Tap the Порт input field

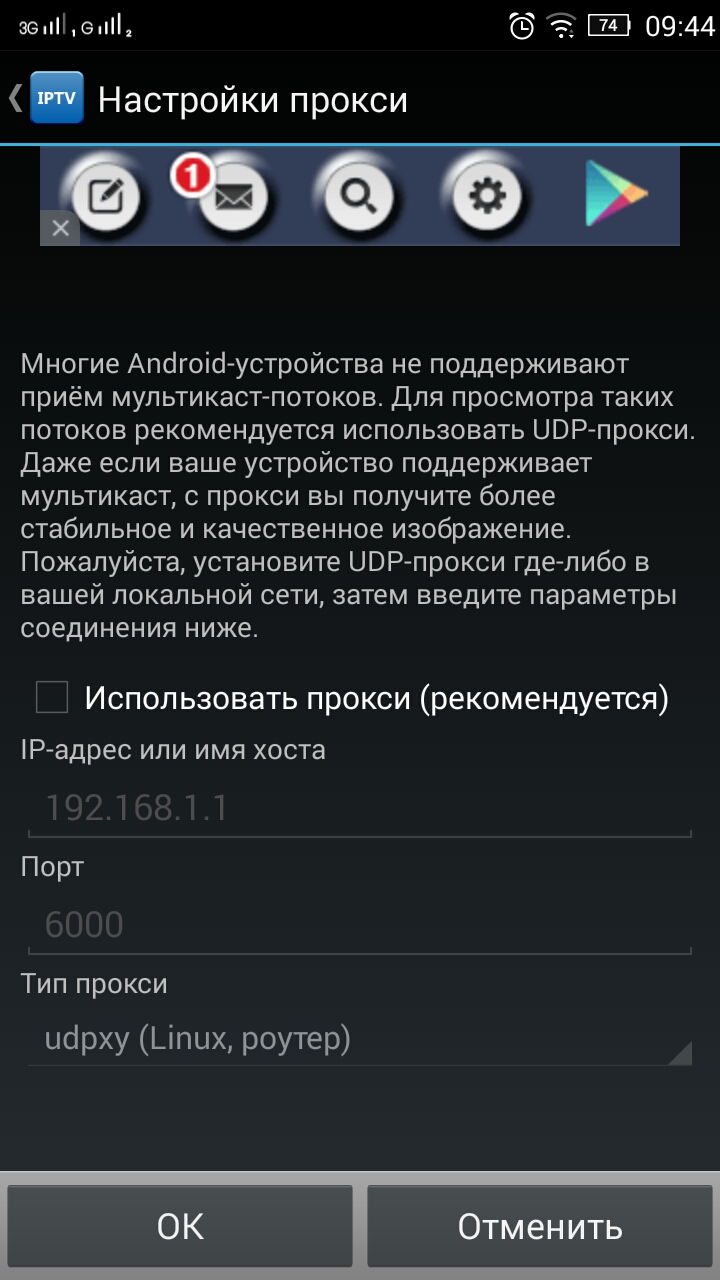(360, 924)
